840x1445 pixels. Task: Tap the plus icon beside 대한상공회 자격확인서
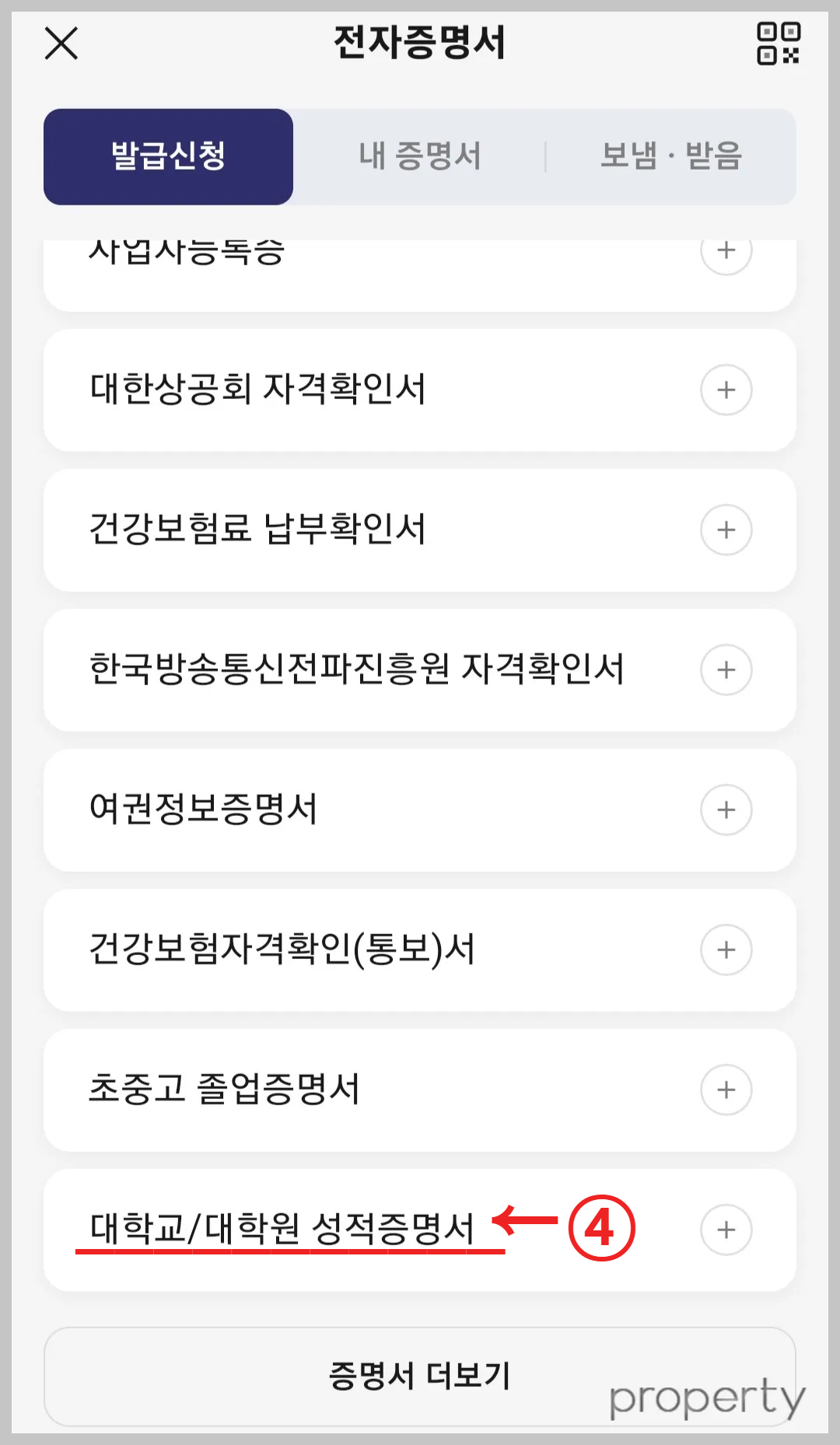tap(726, 390)
